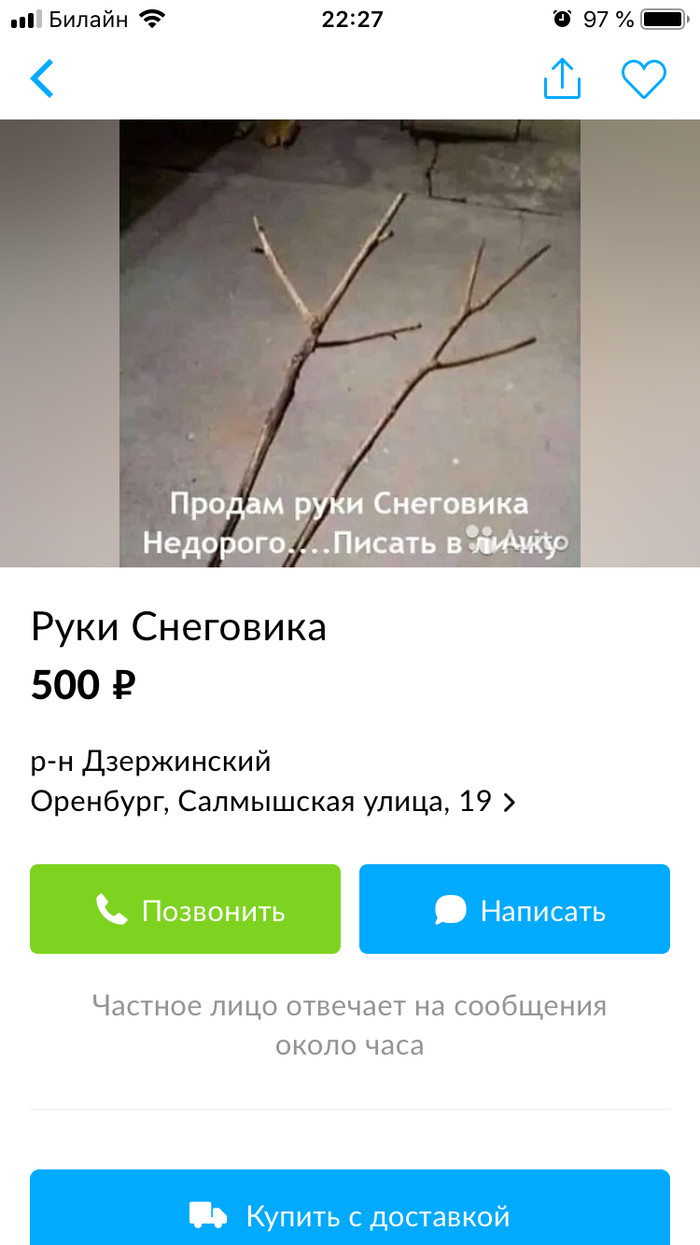Add listing to favorites with heart
This screenshot has height=1245, width=700.
(643, 79)
